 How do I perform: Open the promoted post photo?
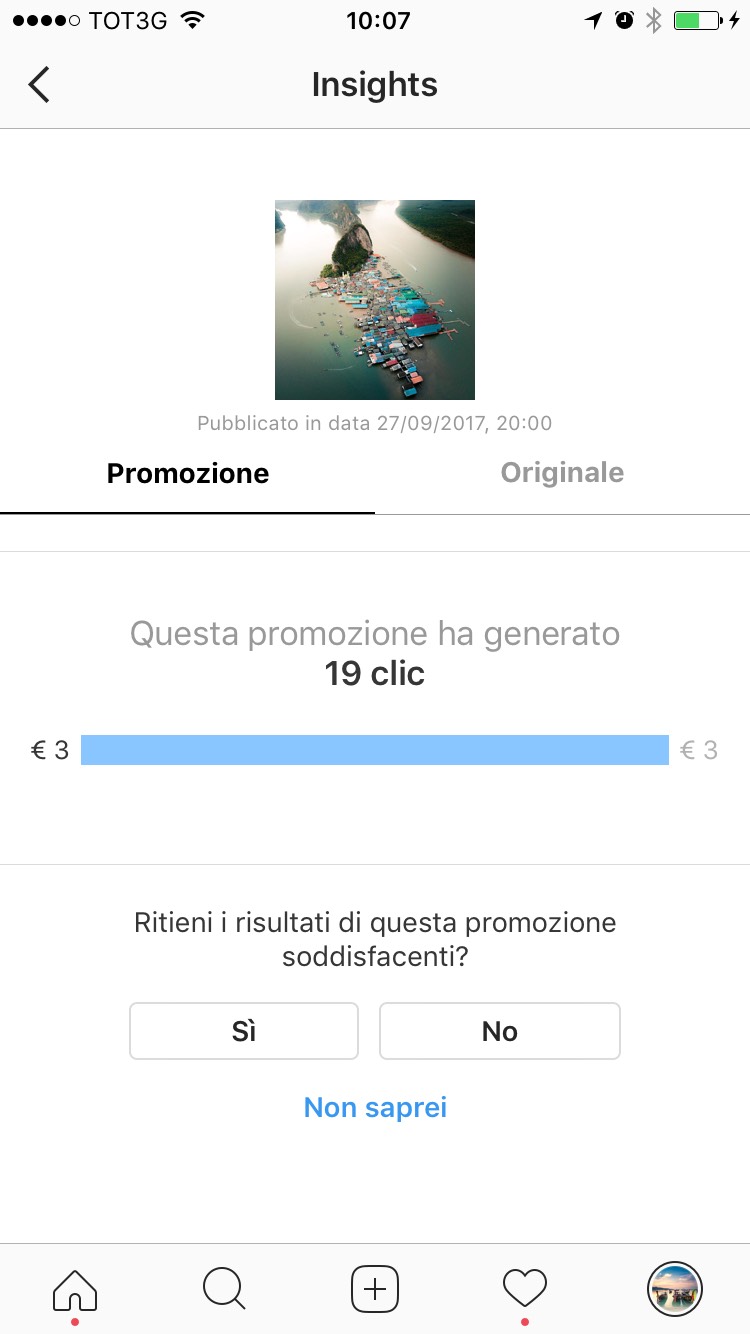[x=375, y=300]
